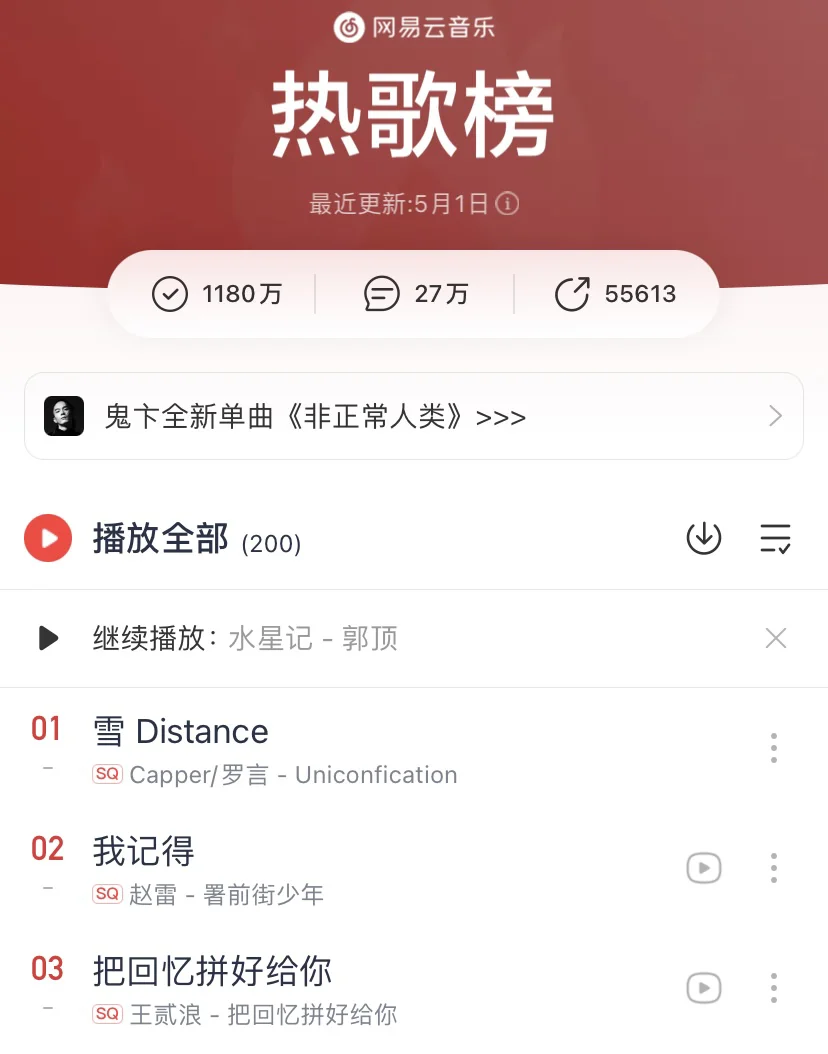828x1054 pixels.
Task: Play all 200 songs with 播放全部
Action: [163, 538]
